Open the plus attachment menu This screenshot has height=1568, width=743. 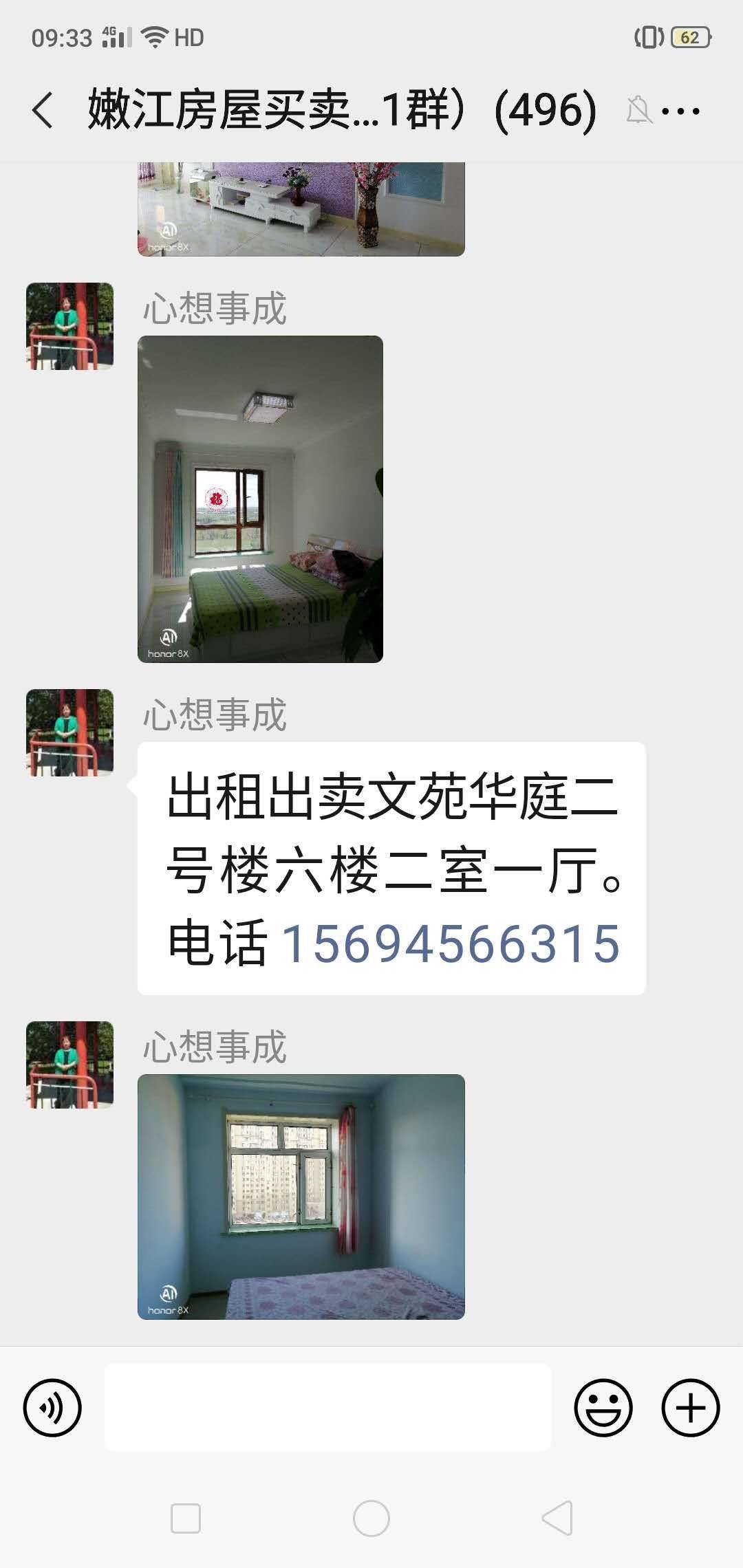click(x=690, y=1408)
